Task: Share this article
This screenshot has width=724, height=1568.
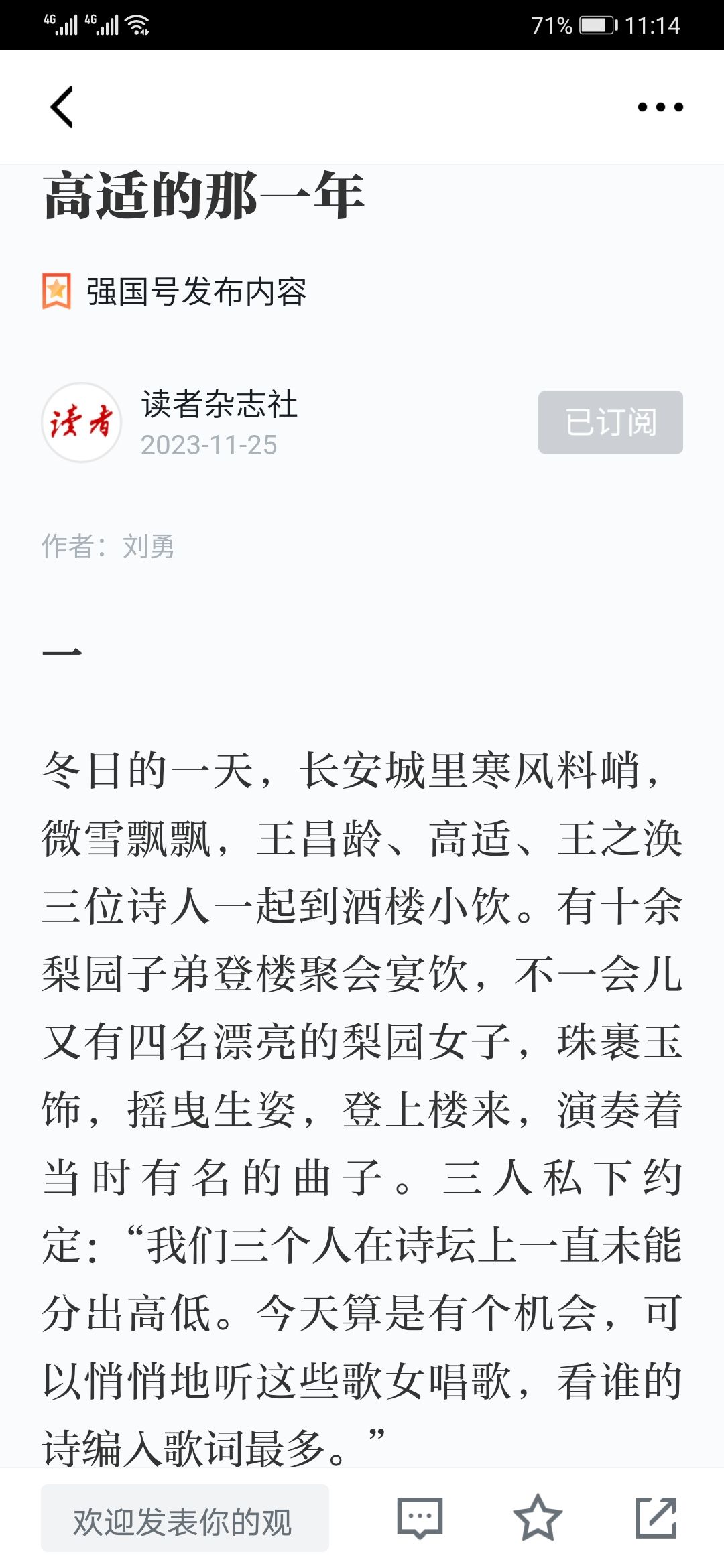Action: 656,1518
